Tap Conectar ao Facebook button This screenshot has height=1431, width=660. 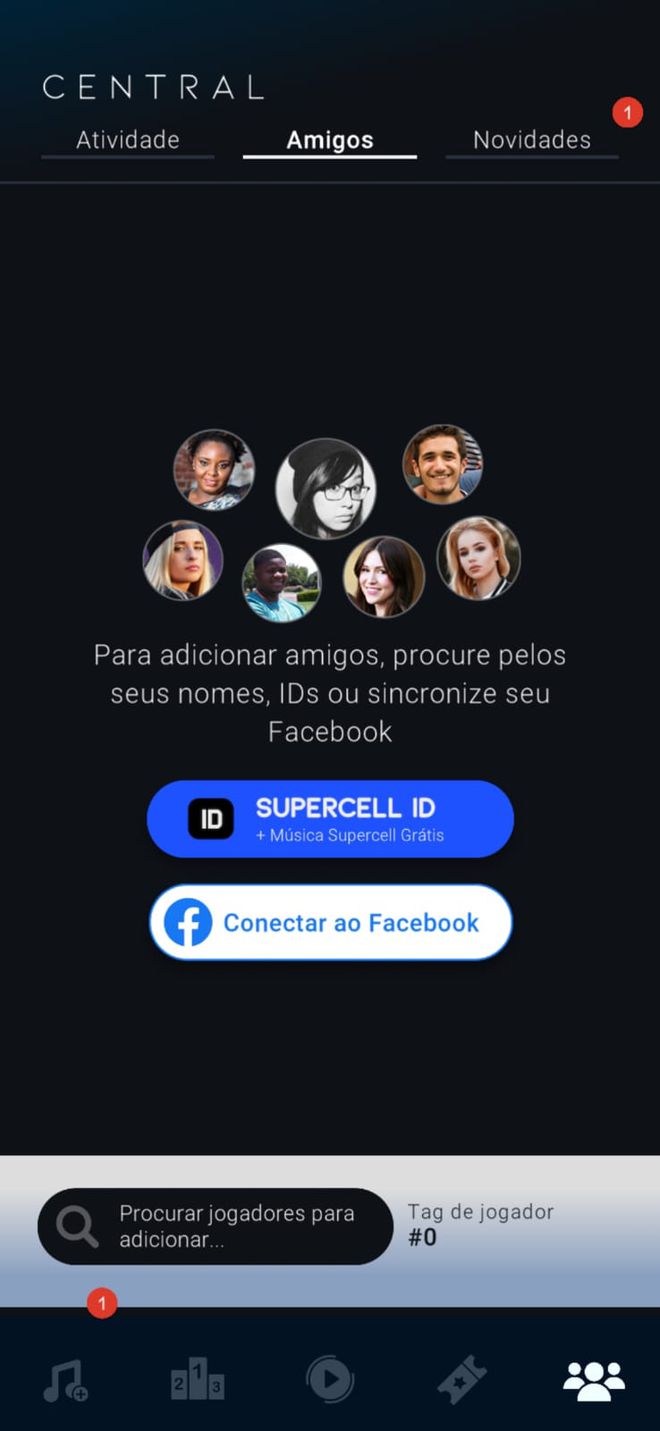click(330, 922)
